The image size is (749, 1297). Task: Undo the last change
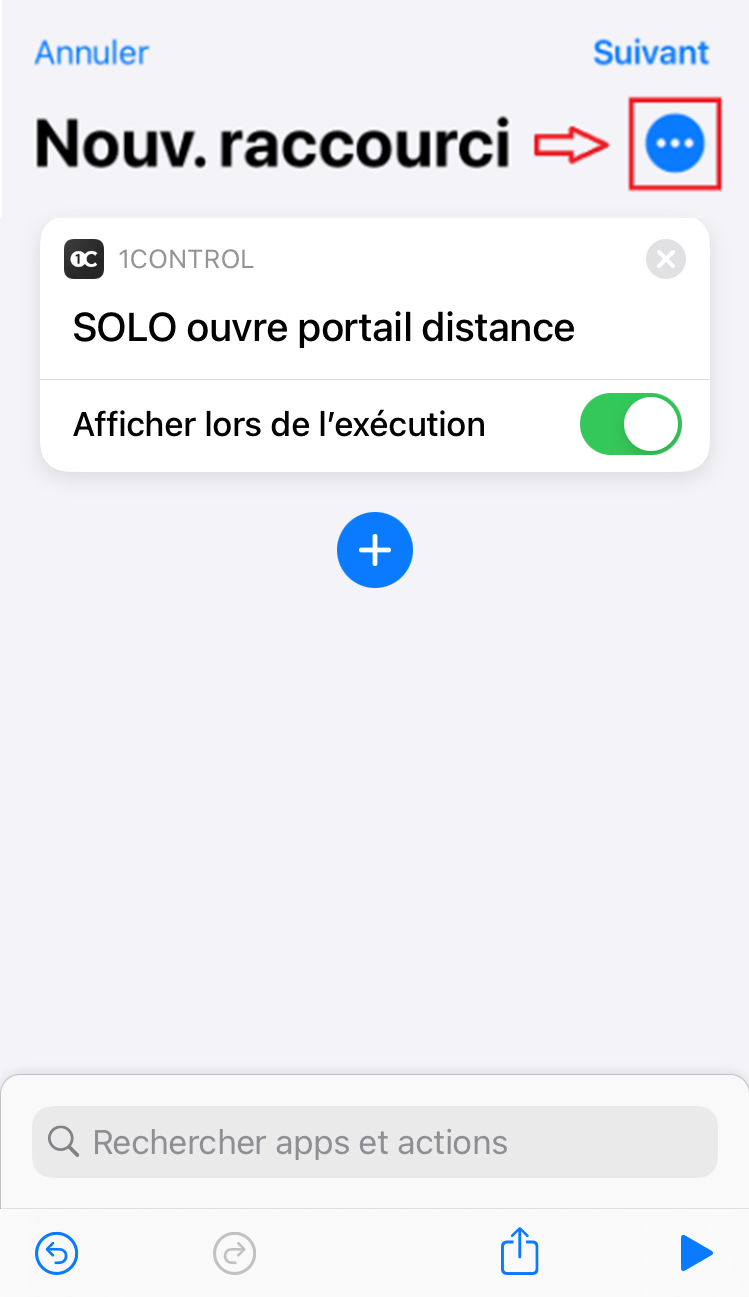pos(57,1252)
